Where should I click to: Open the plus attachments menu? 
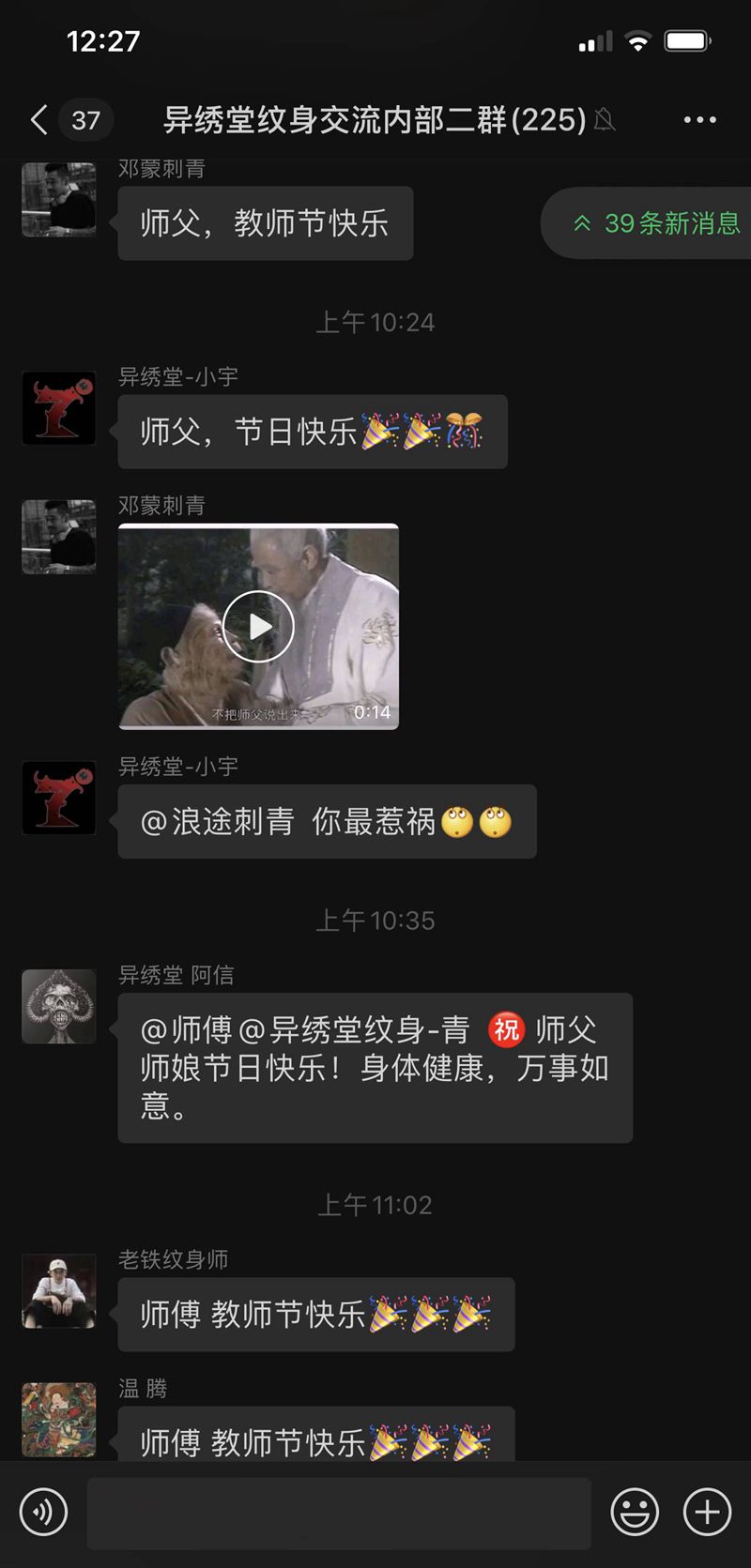(707, 1512)
